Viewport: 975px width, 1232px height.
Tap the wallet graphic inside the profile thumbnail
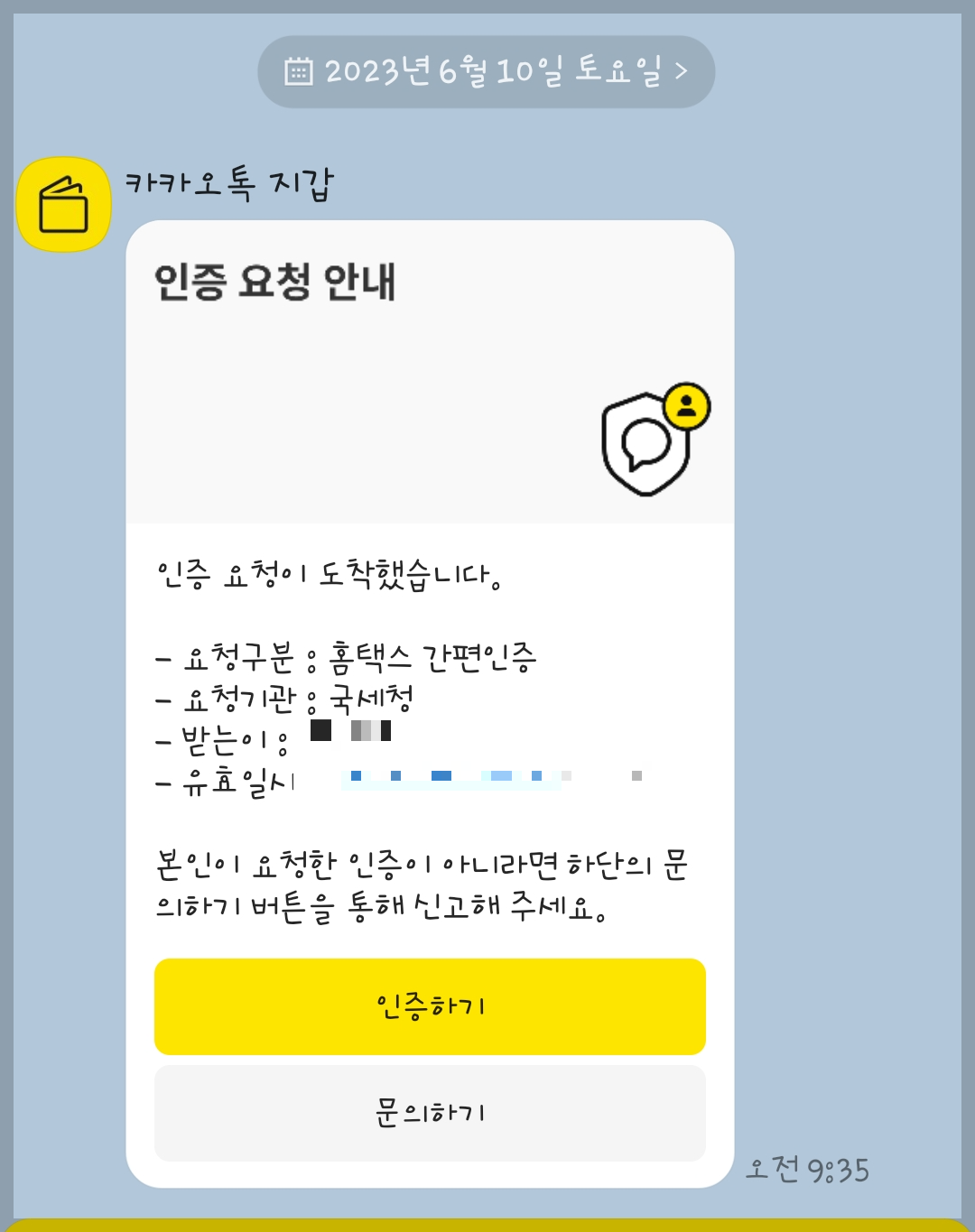tap(63, 205)
